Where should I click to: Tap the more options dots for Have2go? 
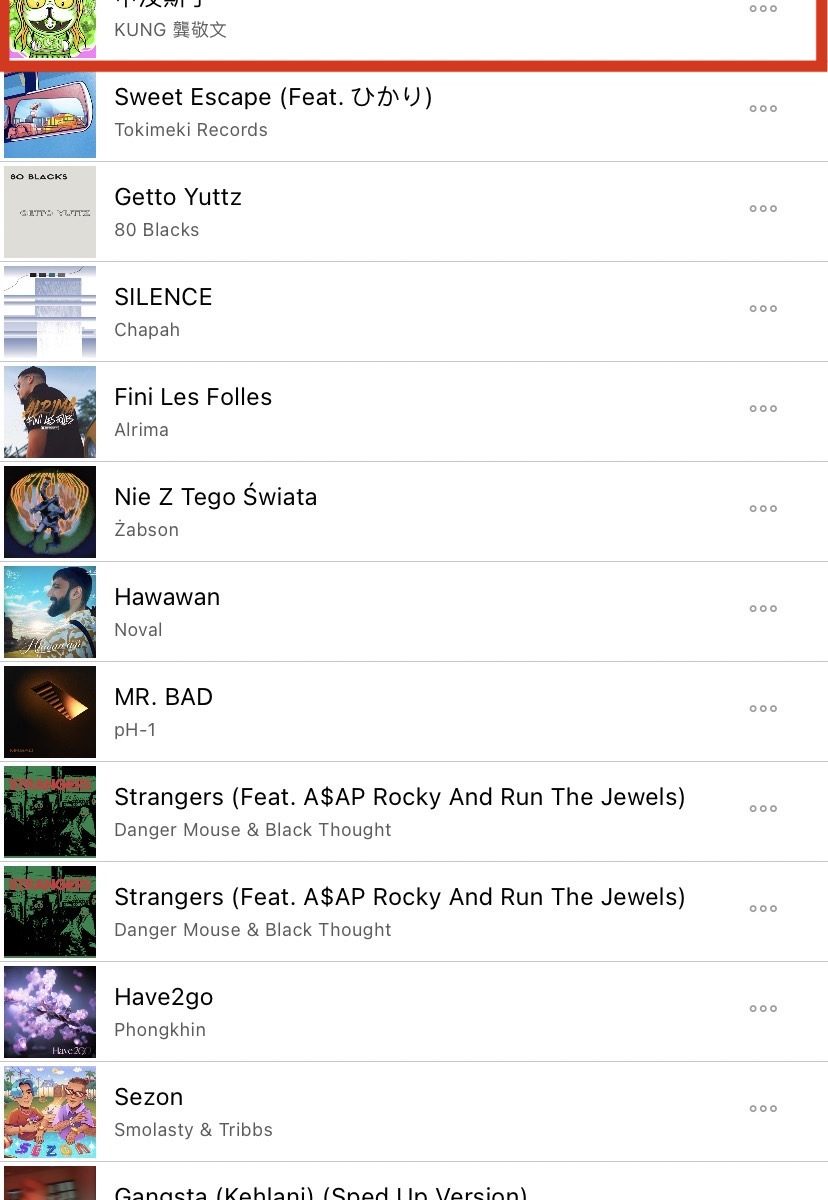tap(763, 1009)
